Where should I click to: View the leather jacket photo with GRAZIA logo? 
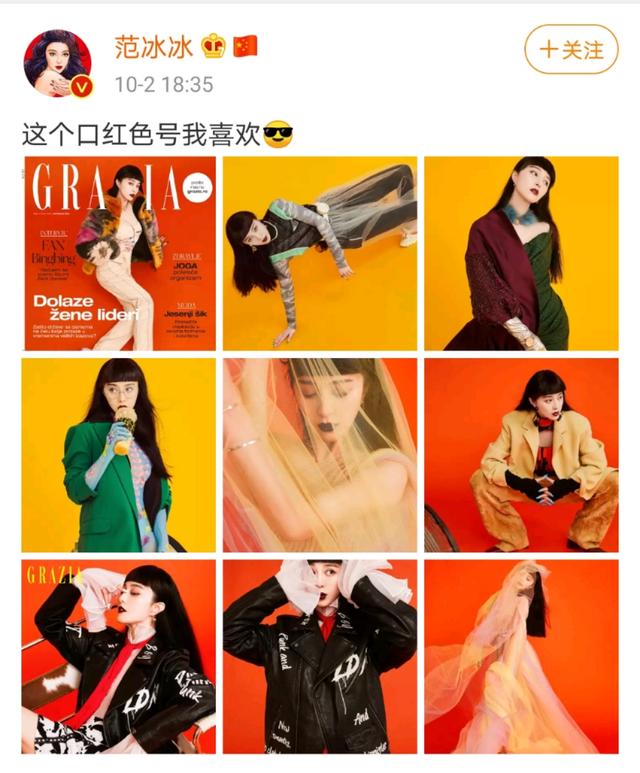point(119,656)
